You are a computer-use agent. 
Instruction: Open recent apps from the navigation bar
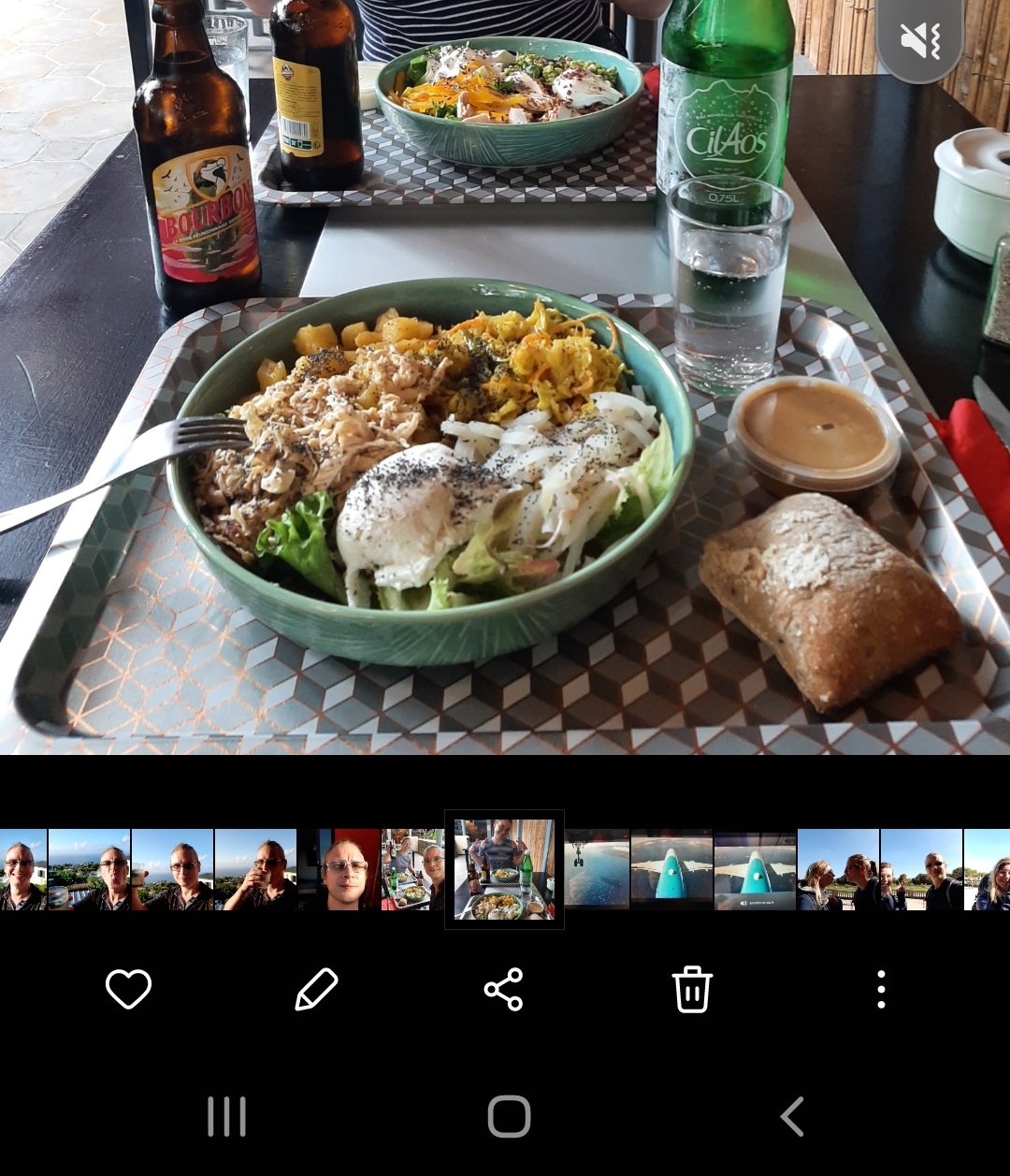tap(226, 1116)
